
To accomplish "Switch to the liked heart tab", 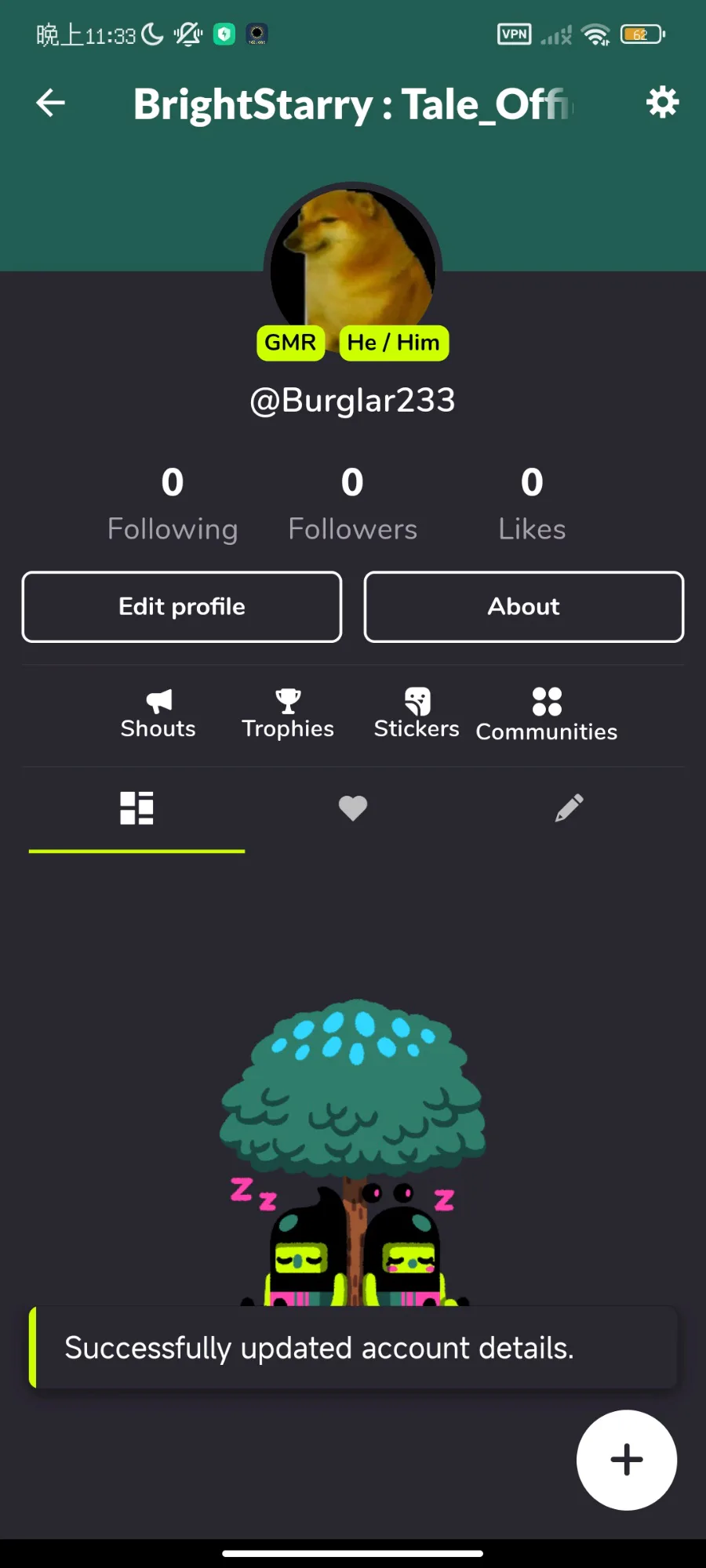I will click(x=353, y=808).
